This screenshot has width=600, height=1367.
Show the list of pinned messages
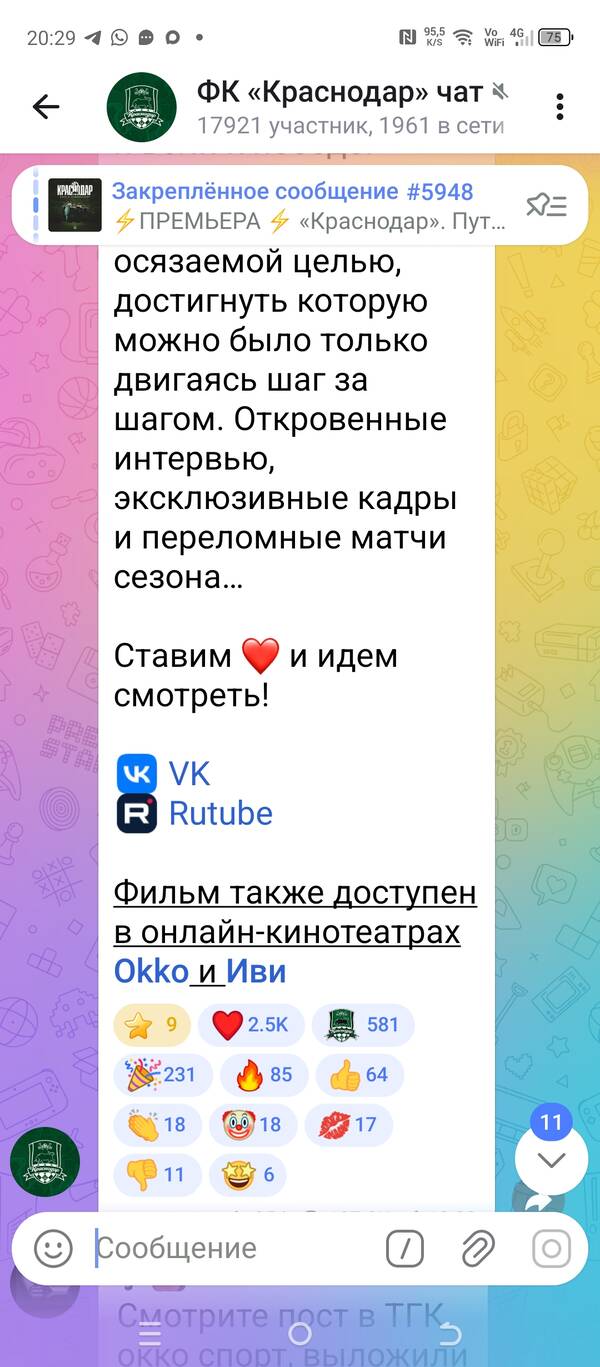click(546, 205)
